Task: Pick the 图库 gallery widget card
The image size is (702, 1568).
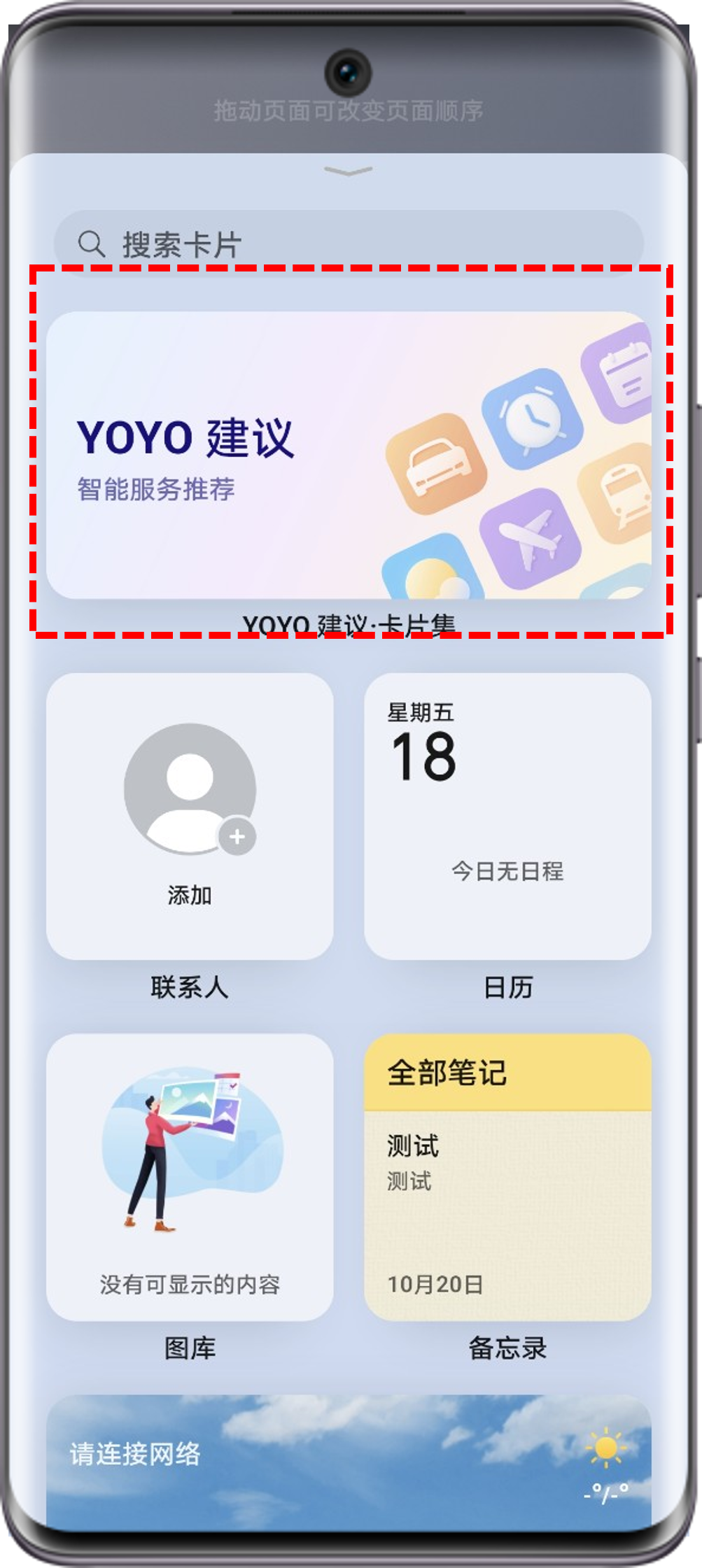Action: (190, 1177)
